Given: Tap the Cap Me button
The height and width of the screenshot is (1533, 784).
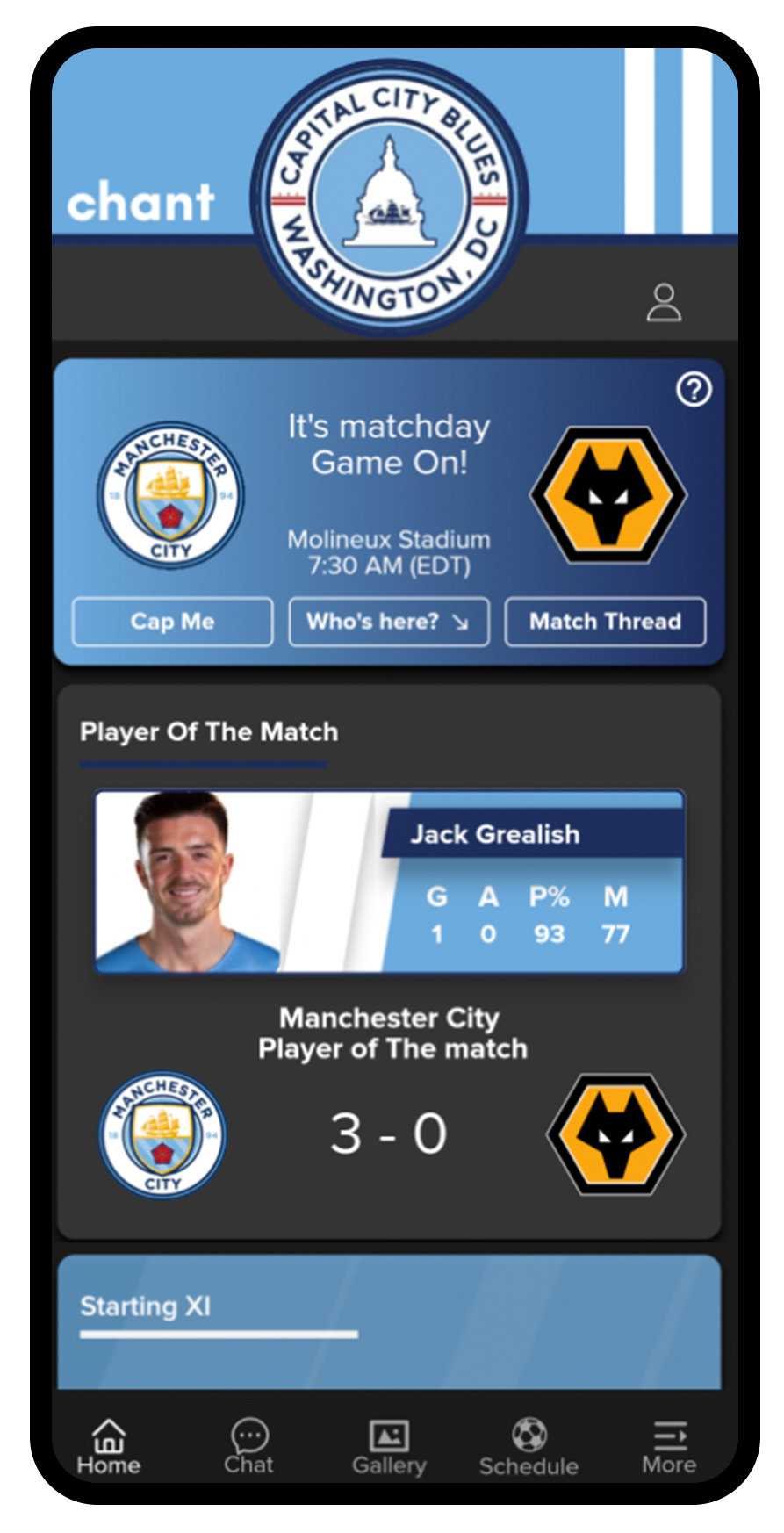Looking at the screenshot, I should (172, 622).
